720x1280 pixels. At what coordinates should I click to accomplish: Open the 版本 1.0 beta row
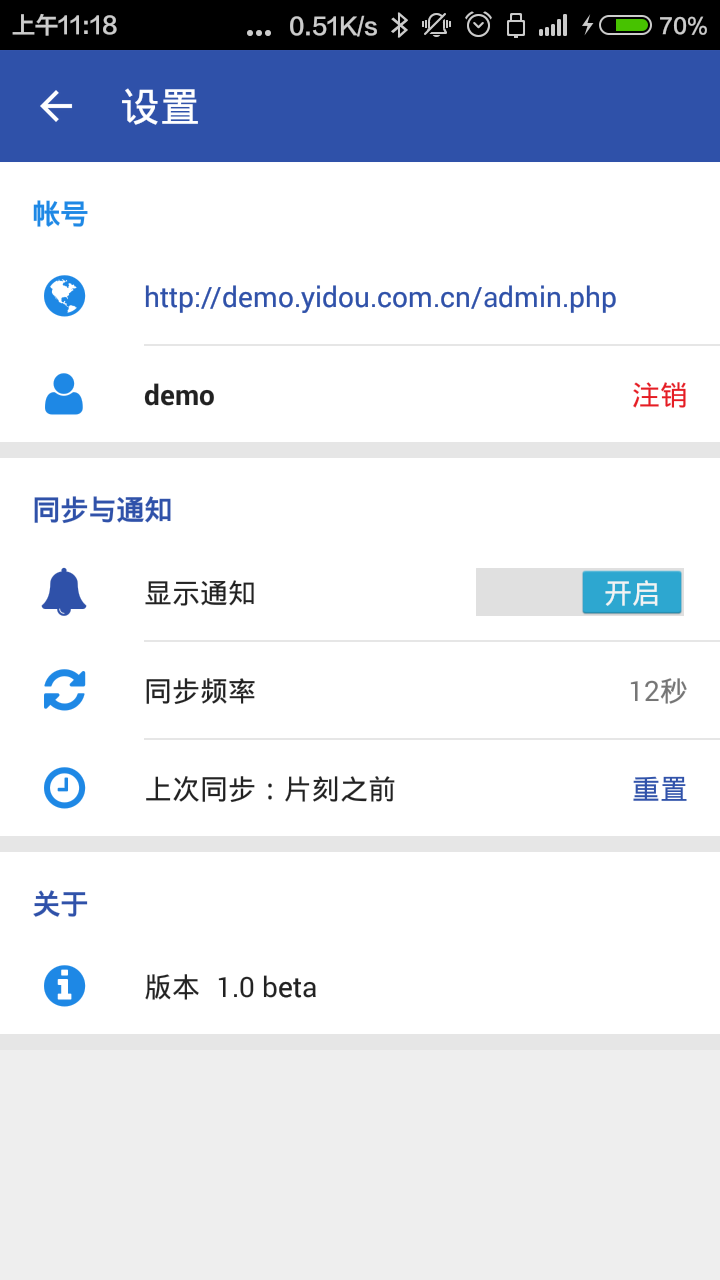360,987
